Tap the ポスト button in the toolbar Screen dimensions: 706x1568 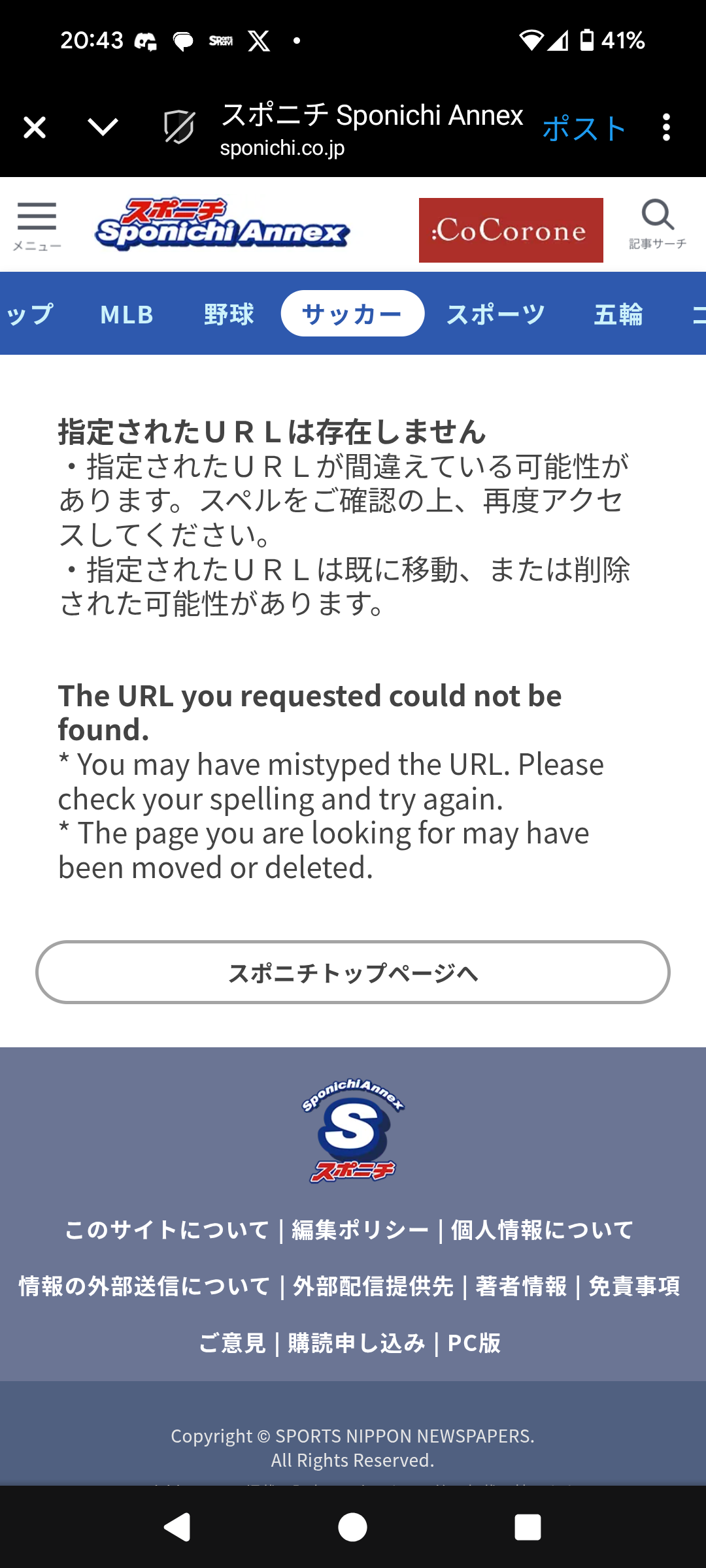coord(584,128)
